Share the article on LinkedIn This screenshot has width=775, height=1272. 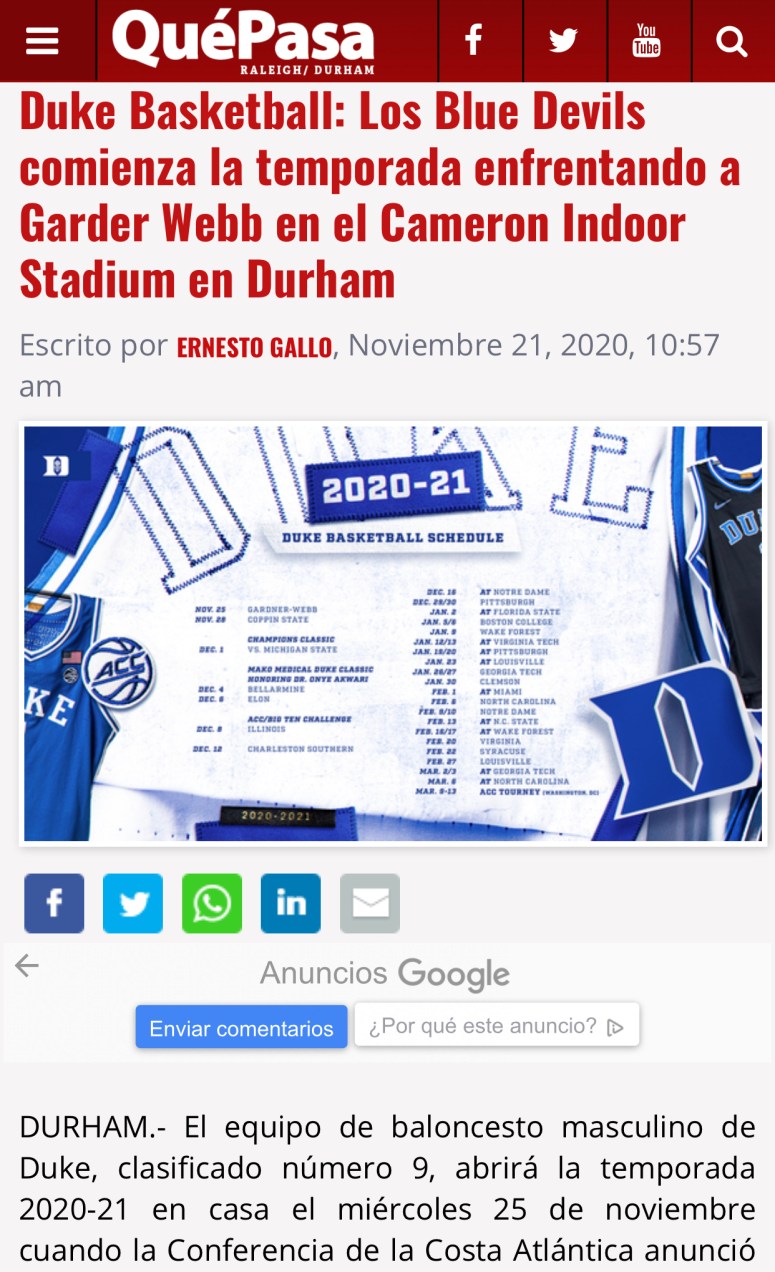291,903
